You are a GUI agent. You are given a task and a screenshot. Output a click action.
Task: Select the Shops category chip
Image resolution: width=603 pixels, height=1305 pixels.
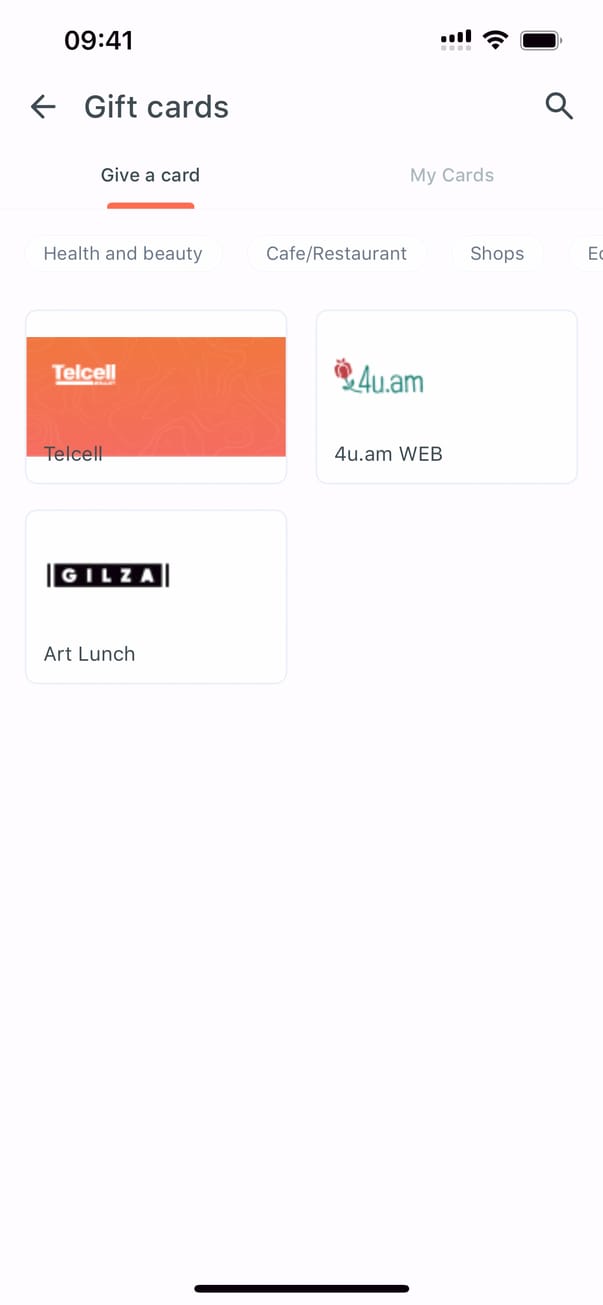tap(497, 253)
